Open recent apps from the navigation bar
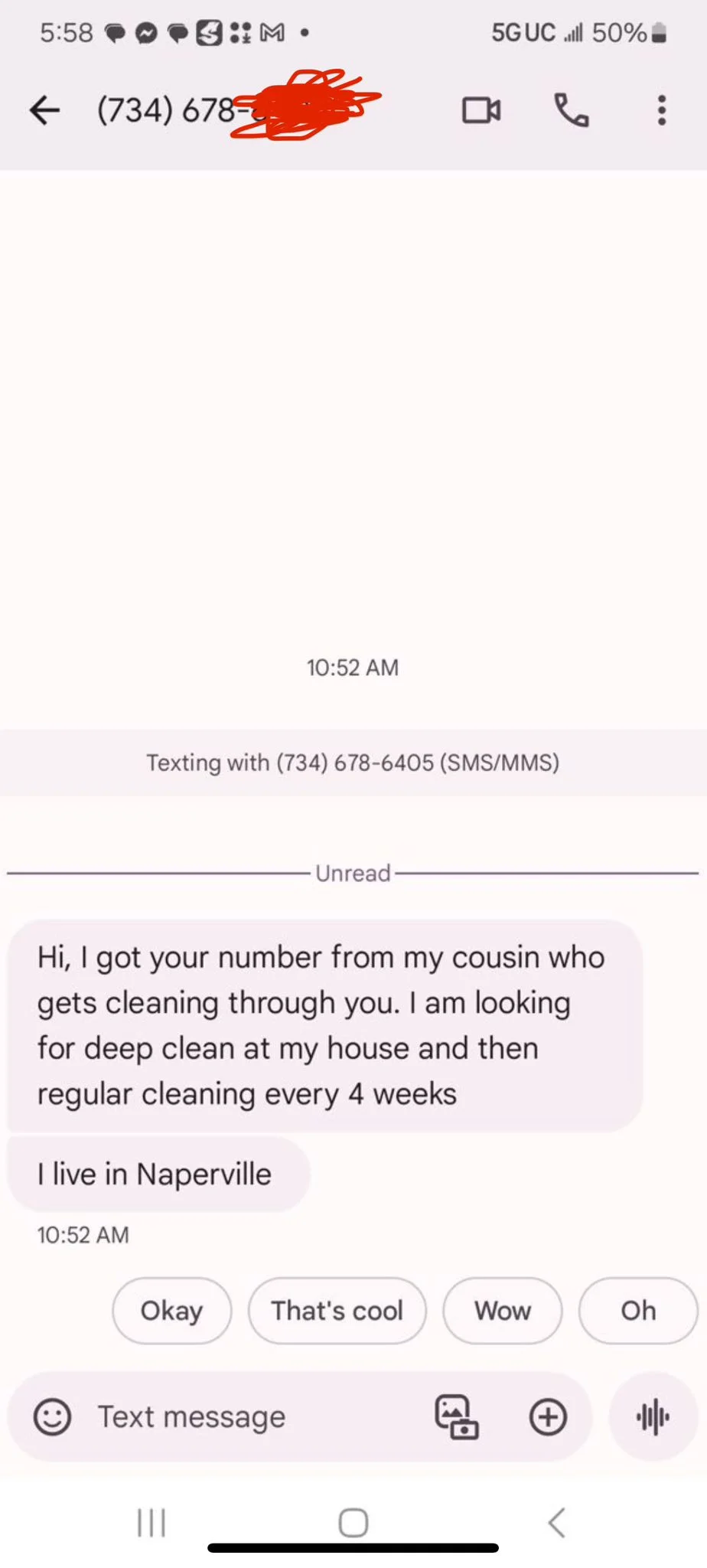The height and width of the screenshot is (1568, 707). click(x=151, y=1523)
